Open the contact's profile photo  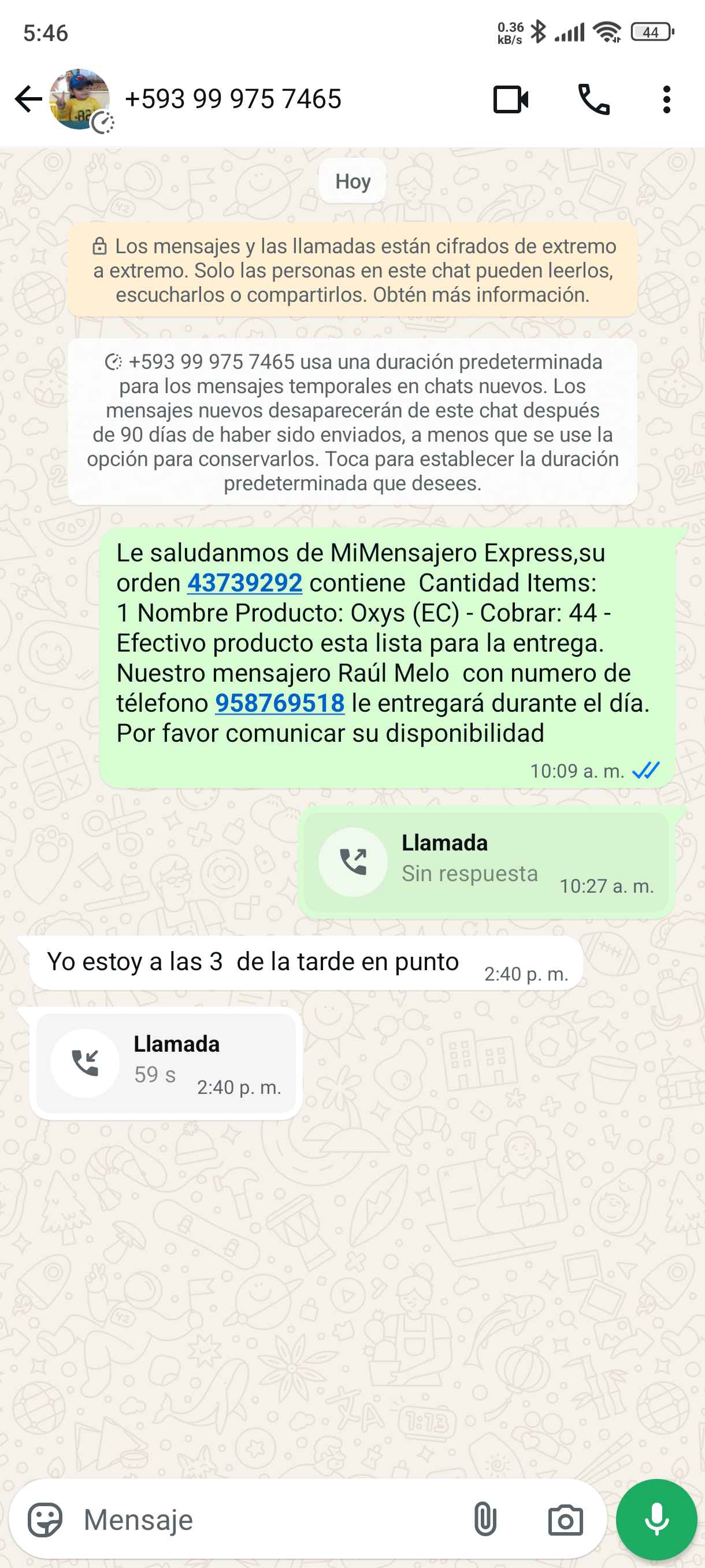click(x=79, y=99)
